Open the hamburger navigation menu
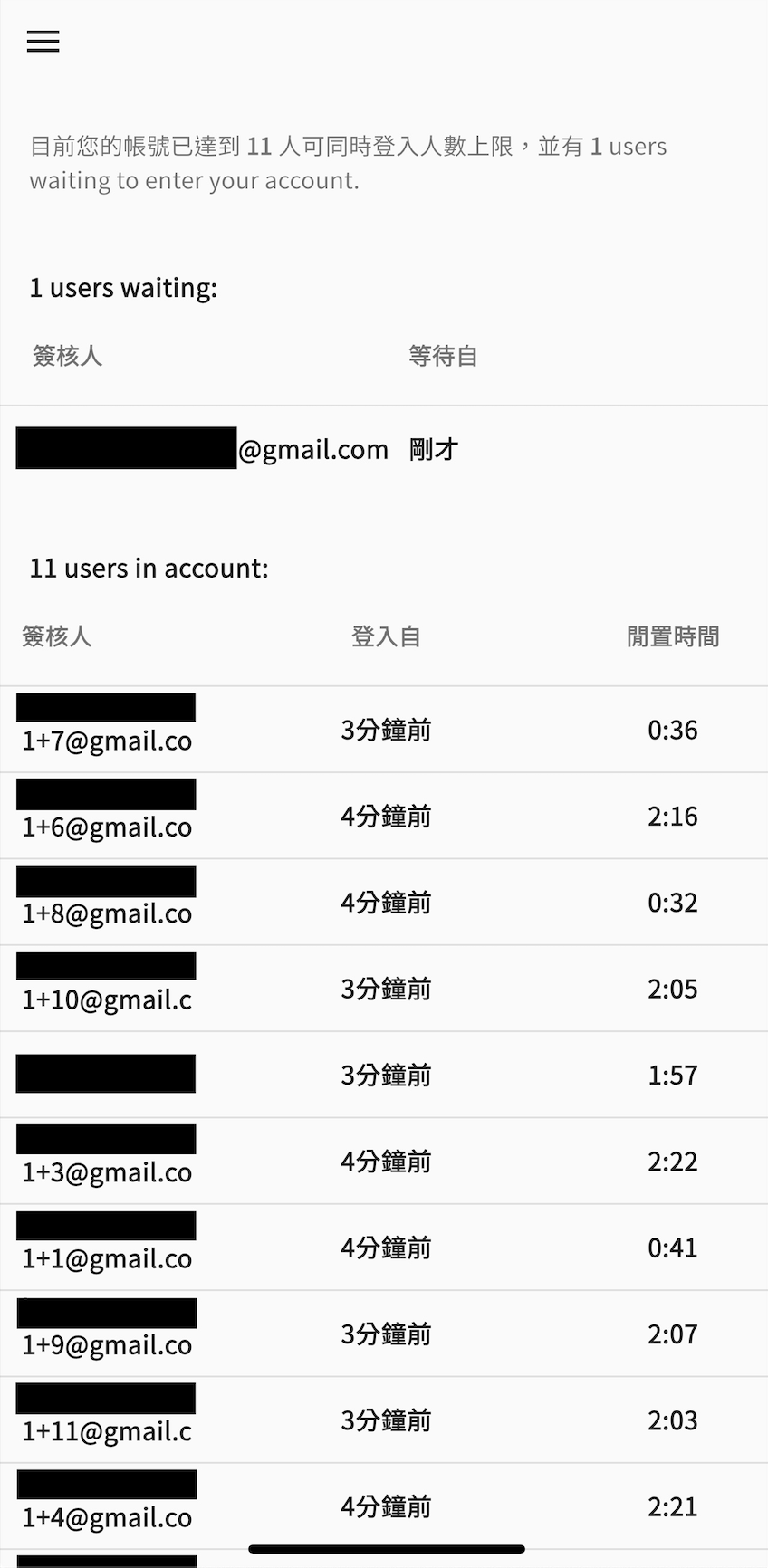Screen dimensions: 768x1568 tap(43, 42)
